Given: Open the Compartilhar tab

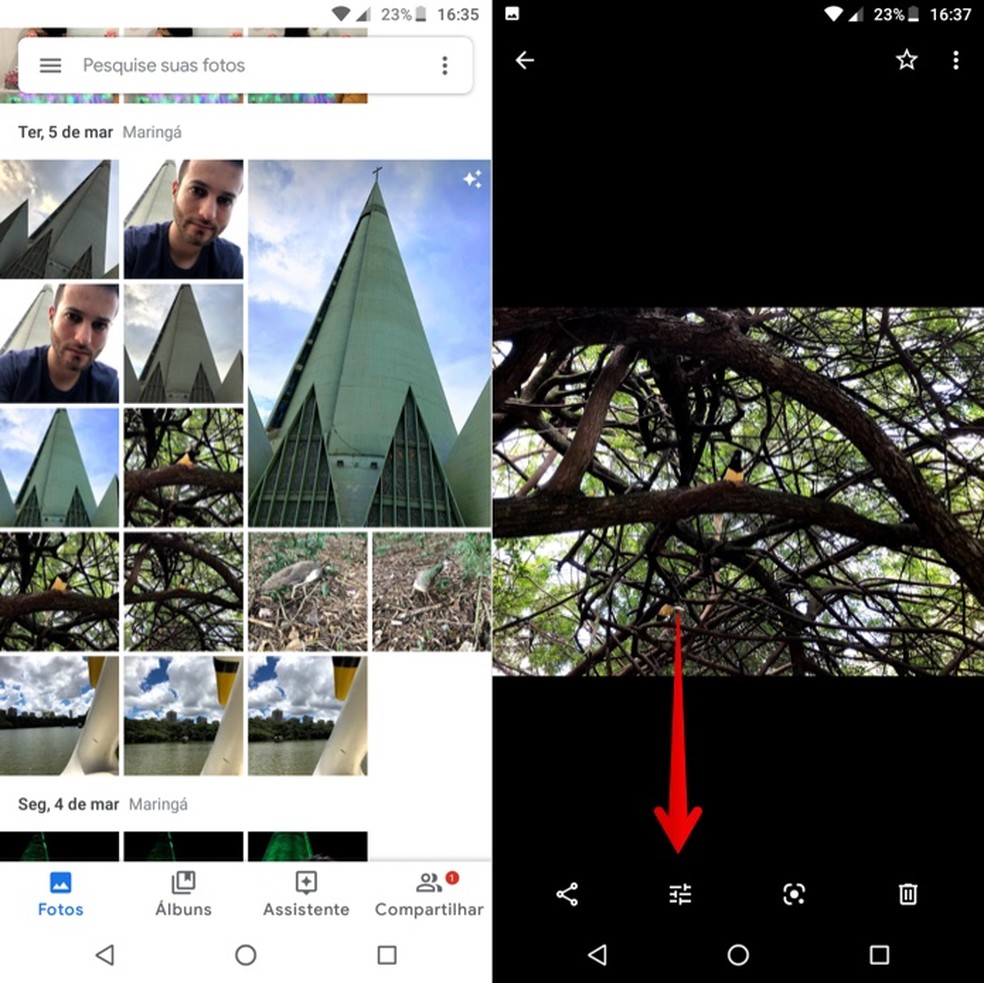Looking at the screenshot, I should click(x=429, y=893).
